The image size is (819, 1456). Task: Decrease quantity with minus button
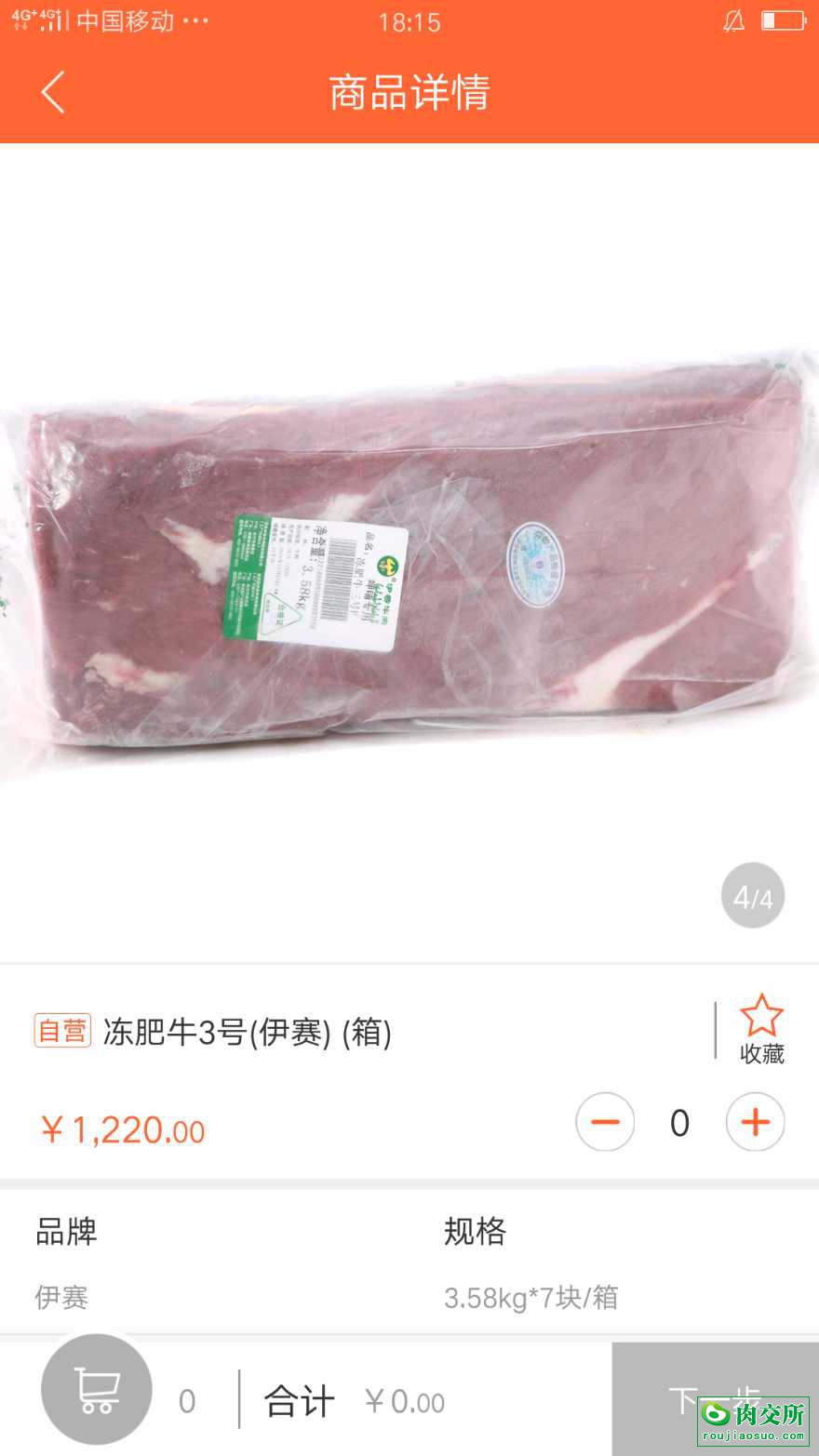pos(605,1122)
